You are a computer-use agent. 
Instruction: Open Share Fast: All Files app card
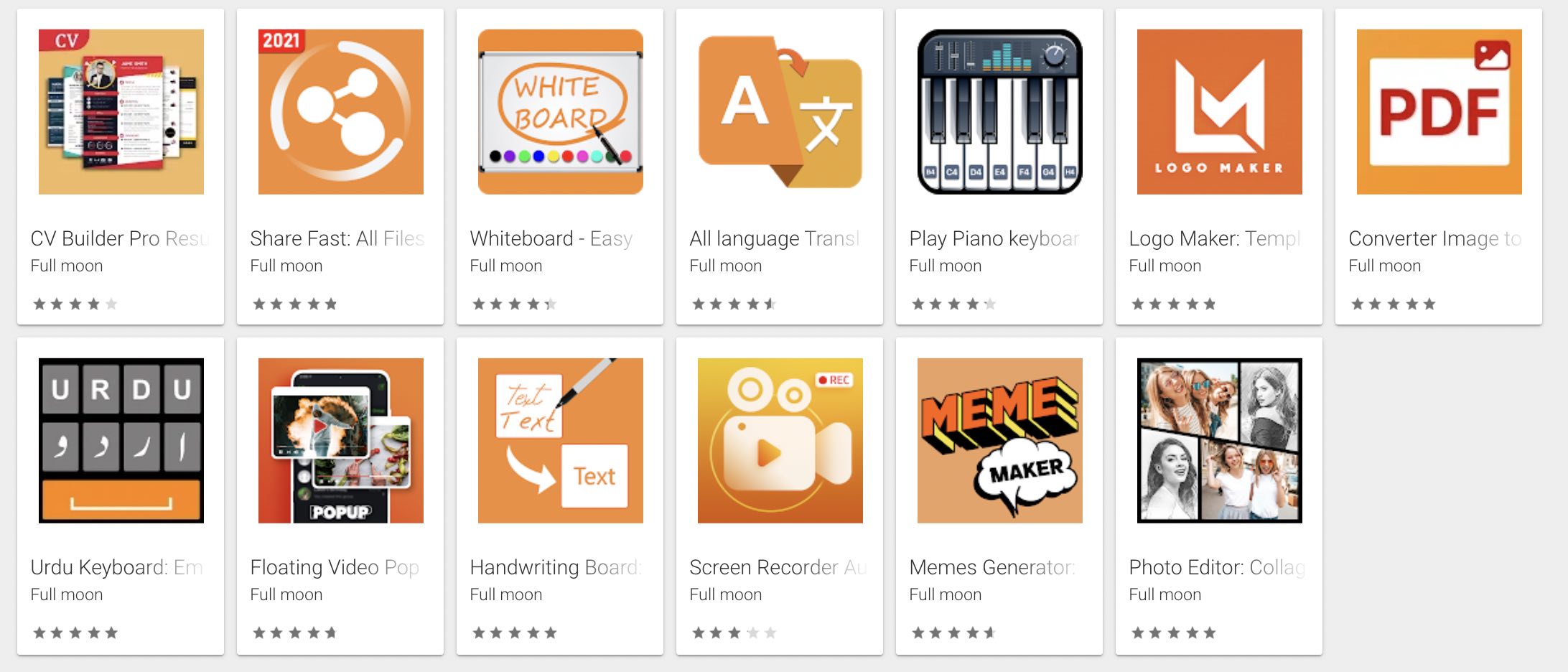pos(340,112)
